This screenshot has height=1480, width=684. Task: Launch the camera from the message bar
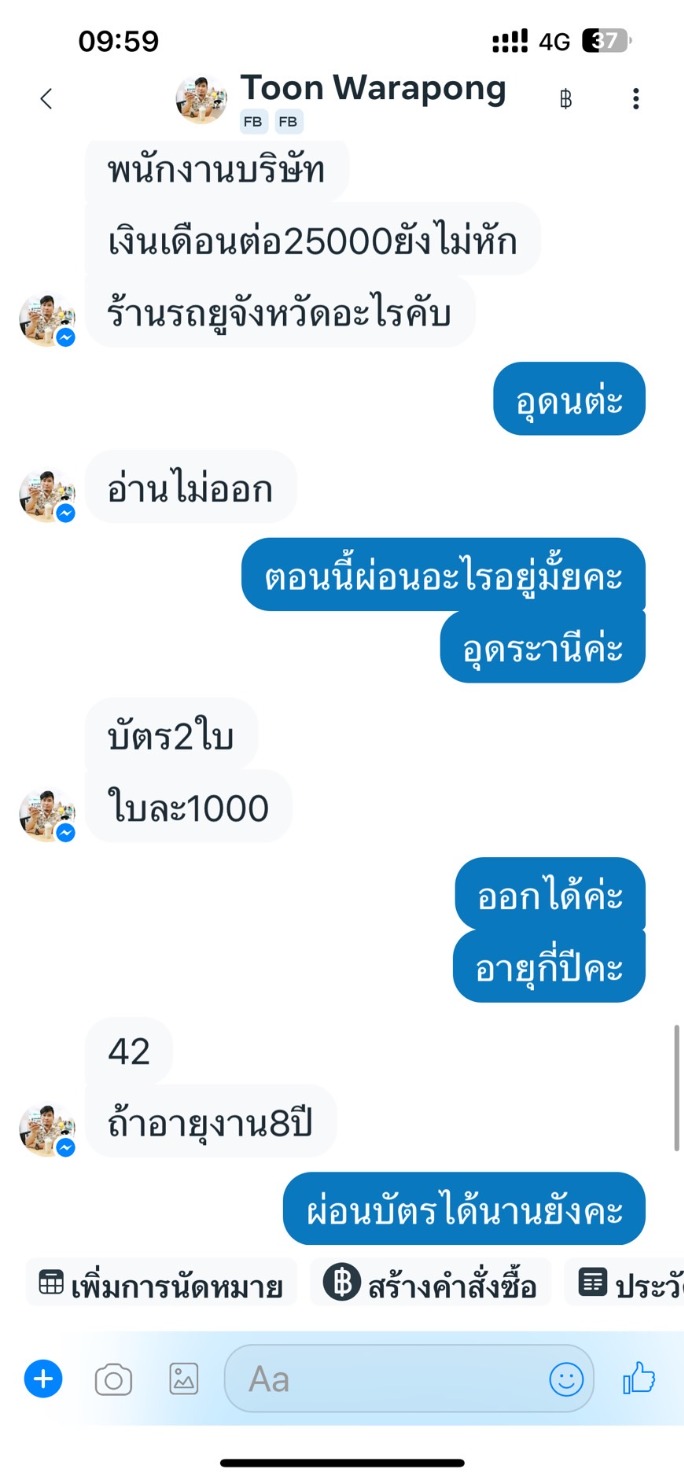pyautogui.click(x=113, y=1380)
